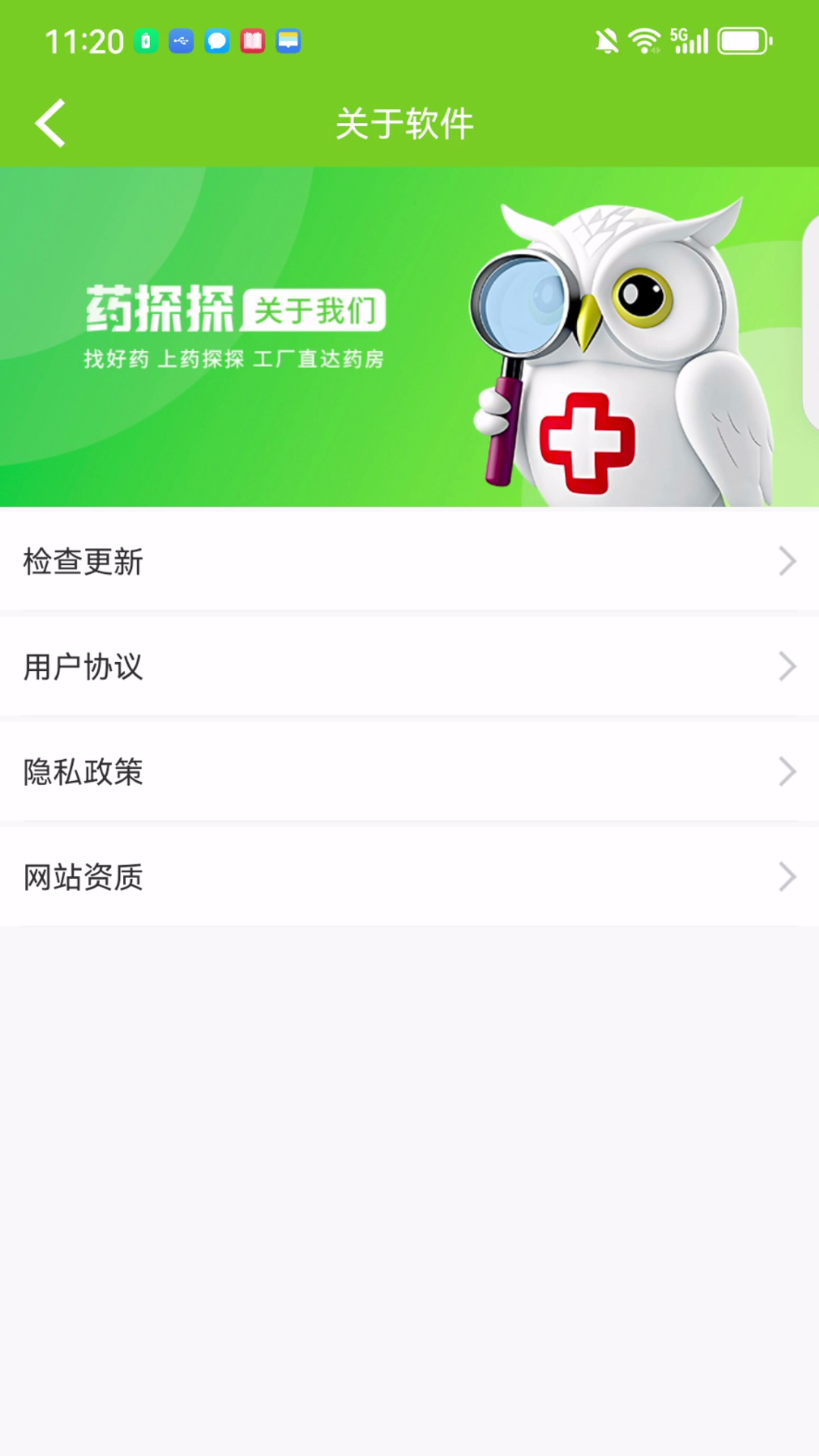Tap the battery indicator in the status bar
Screen dimensions: 819x1456
[742, 41]
